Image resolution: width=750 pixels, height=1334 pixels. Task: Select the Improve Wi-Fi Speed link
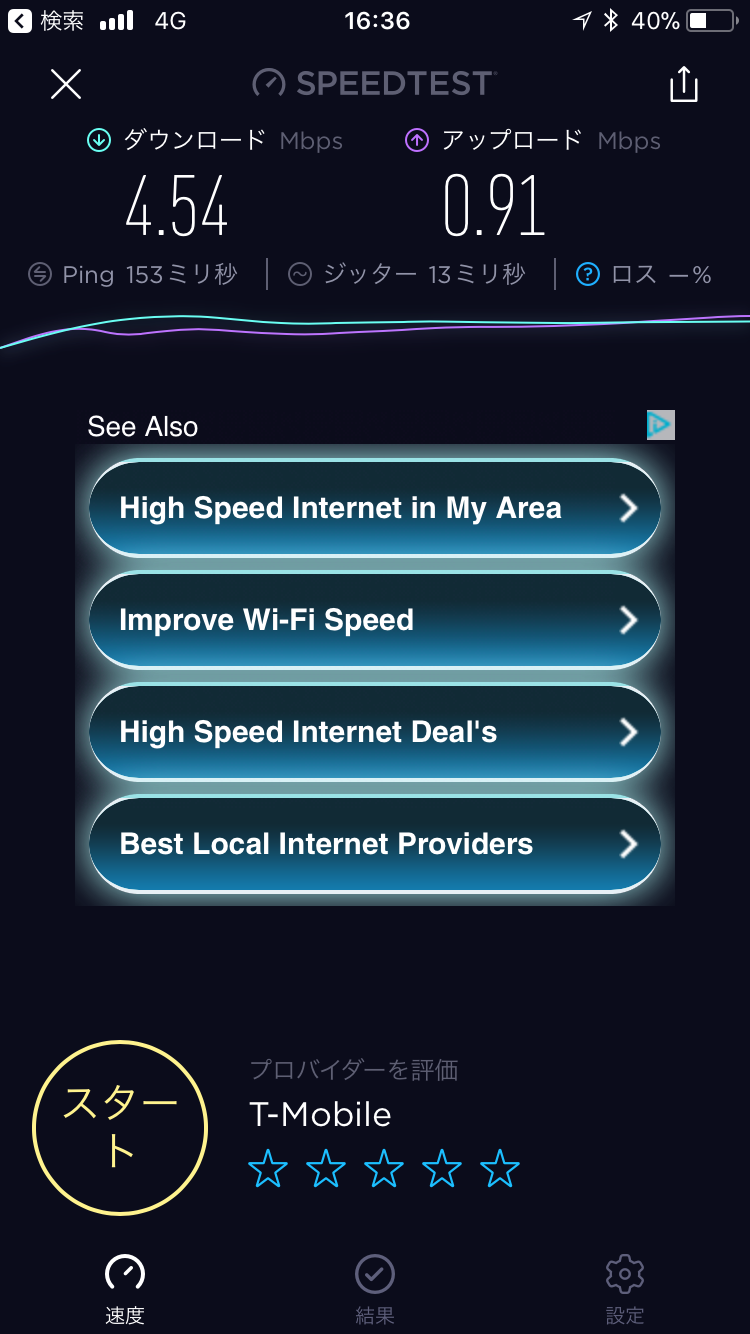(374, 620)
